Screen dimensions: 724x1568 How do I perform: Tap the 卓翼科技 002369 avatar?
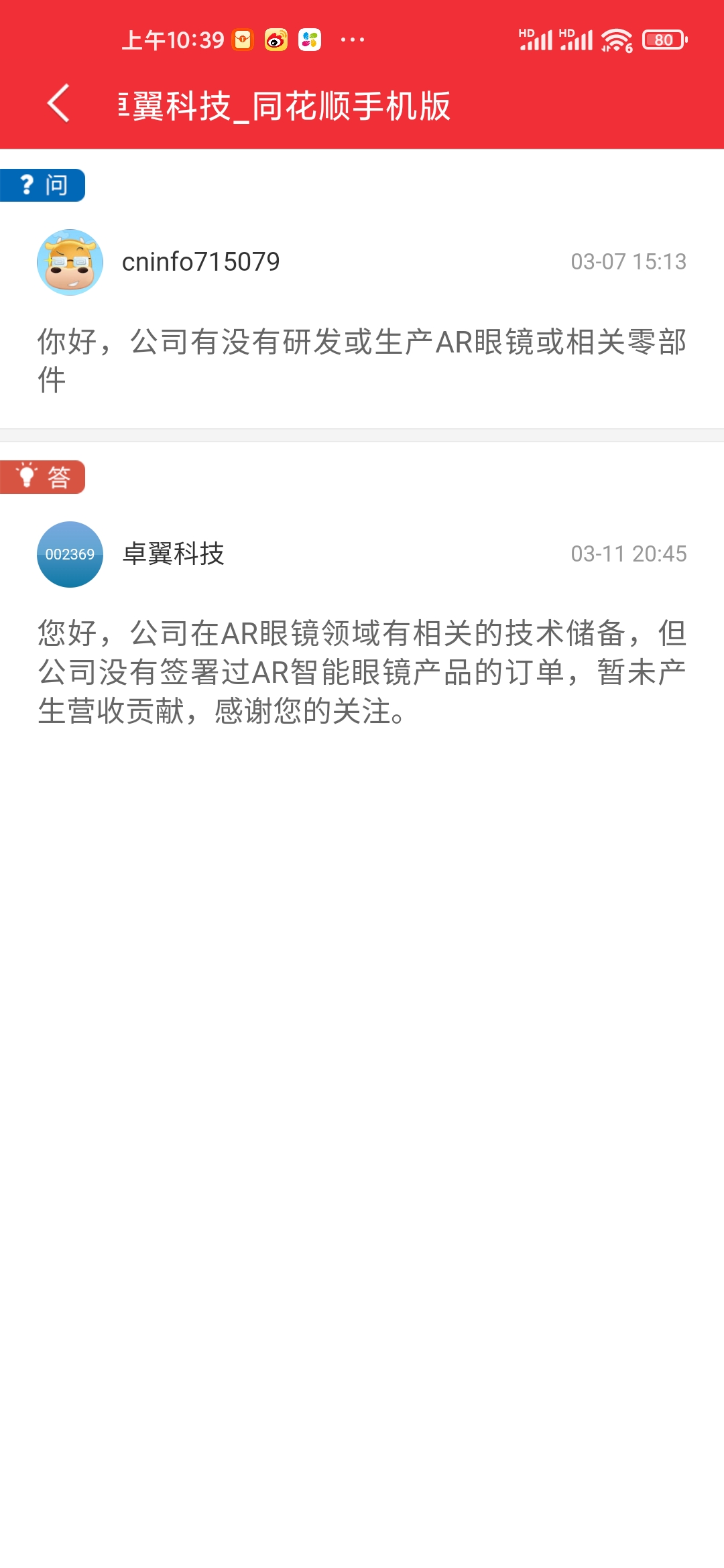point(70,554)
